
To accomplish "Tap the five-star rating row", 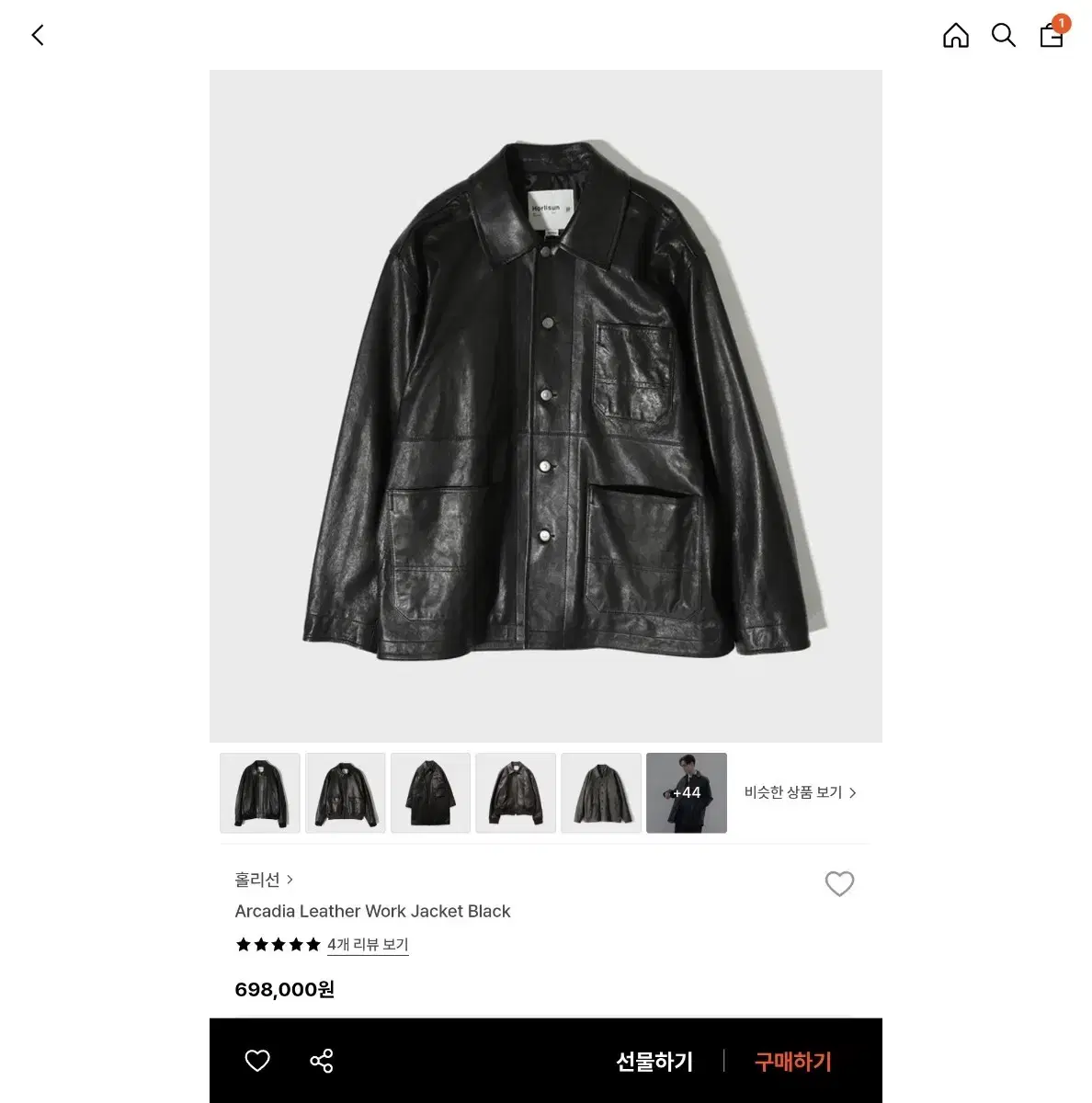I will (278, 944).
